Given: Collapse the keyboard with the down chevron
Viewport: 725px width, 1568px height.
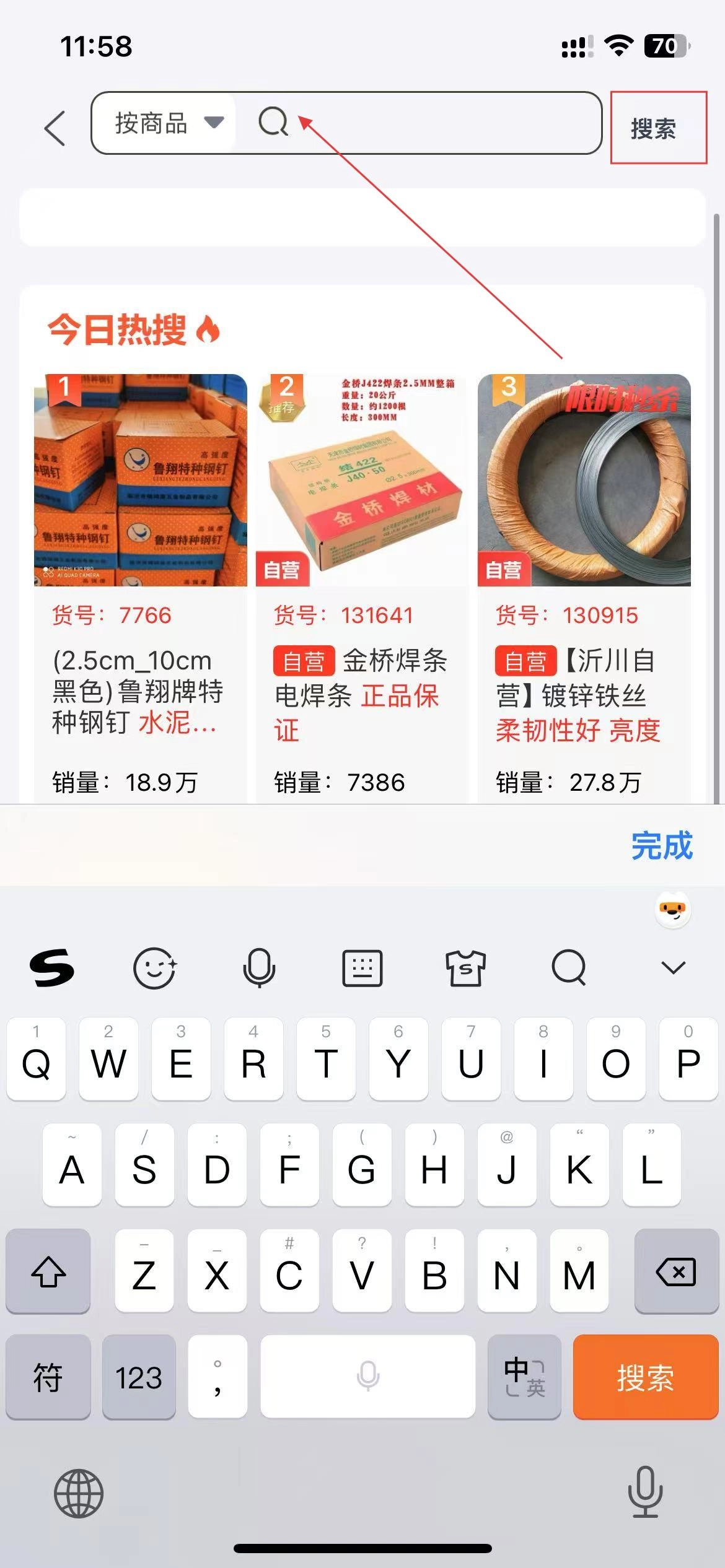Looking at the screenshot, I should coord(673,967).
